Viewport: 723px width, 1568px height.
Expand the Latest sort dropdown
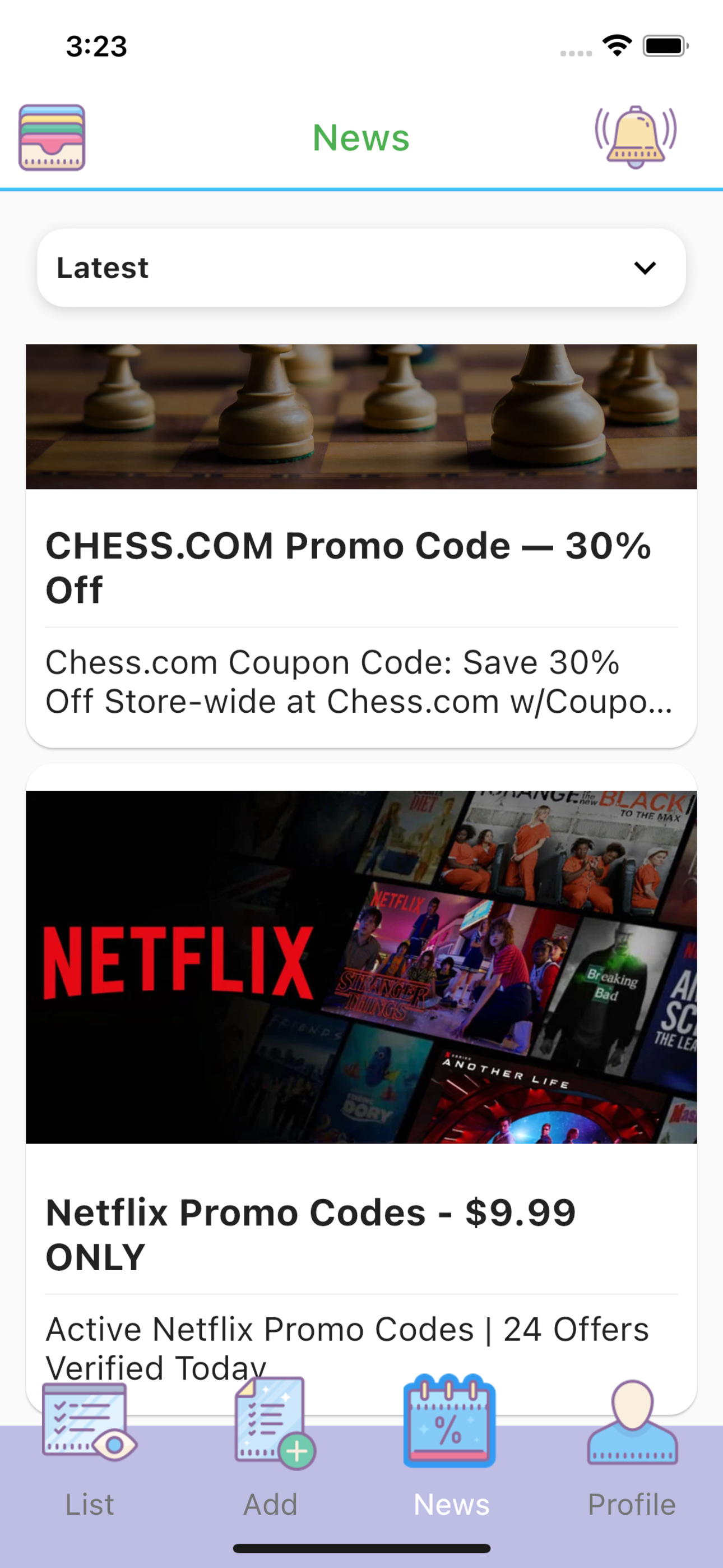click(361, 268)
